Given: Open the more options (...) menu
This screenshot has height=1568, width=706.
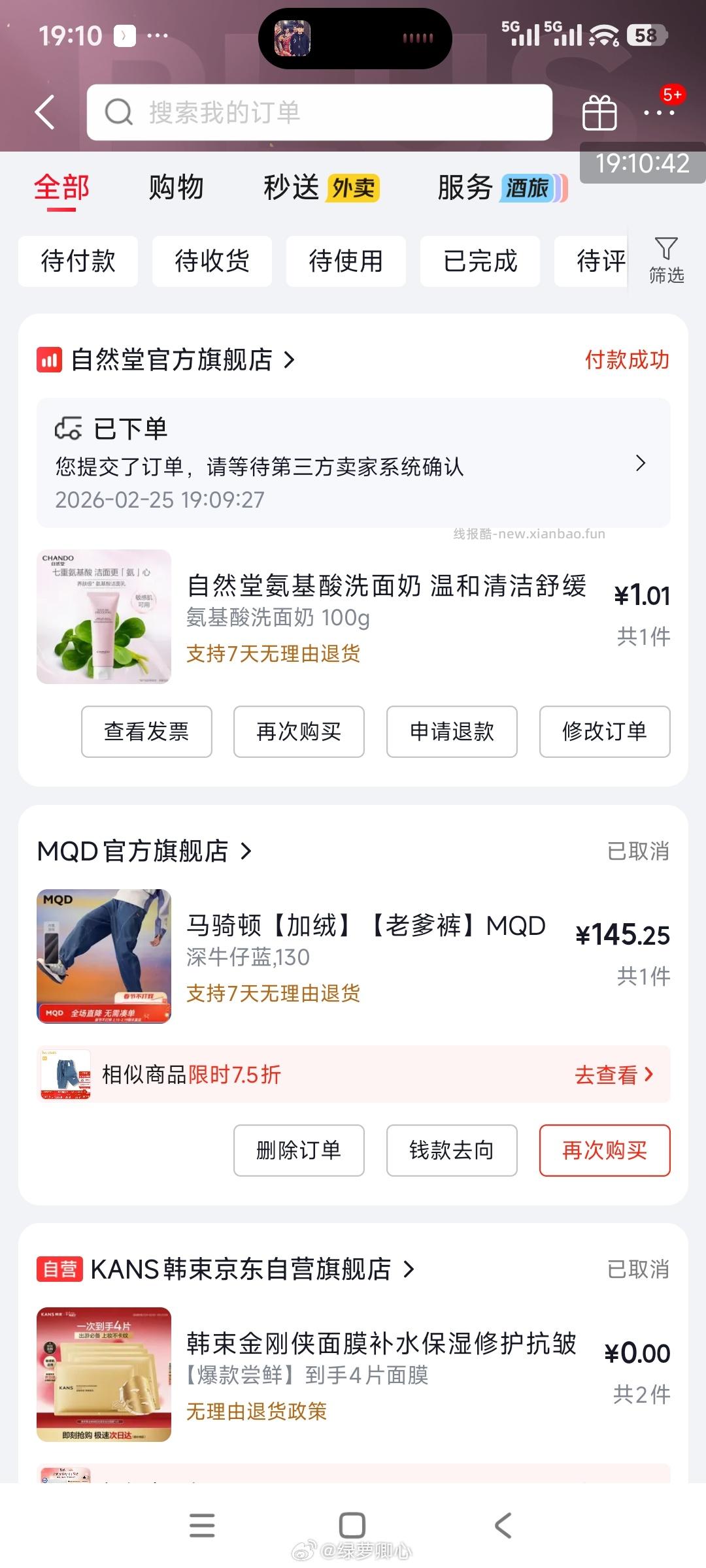Looking at the screenshot, I should pos(657,112).
